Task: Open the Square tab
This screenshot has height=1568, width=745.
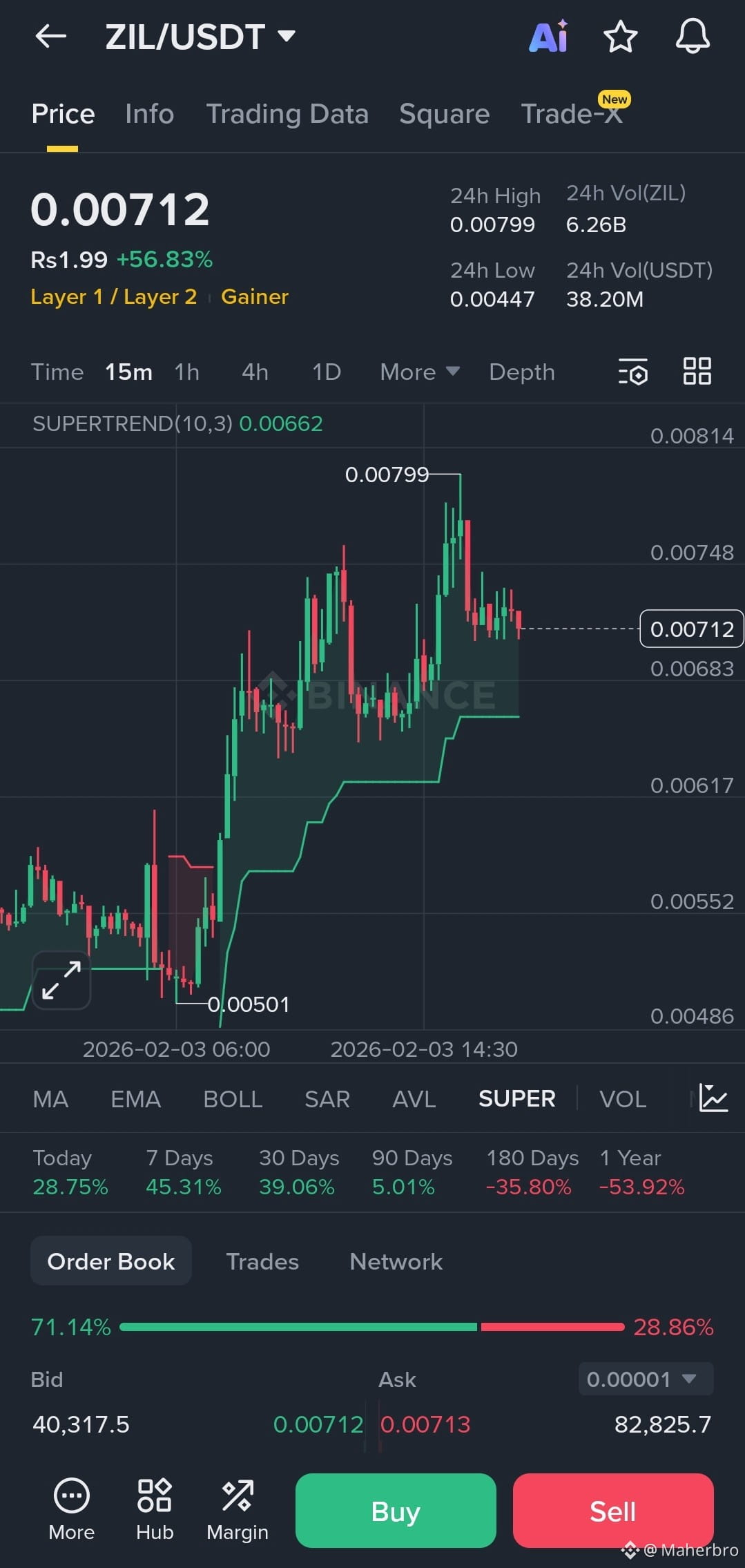Action: [444, 114]
